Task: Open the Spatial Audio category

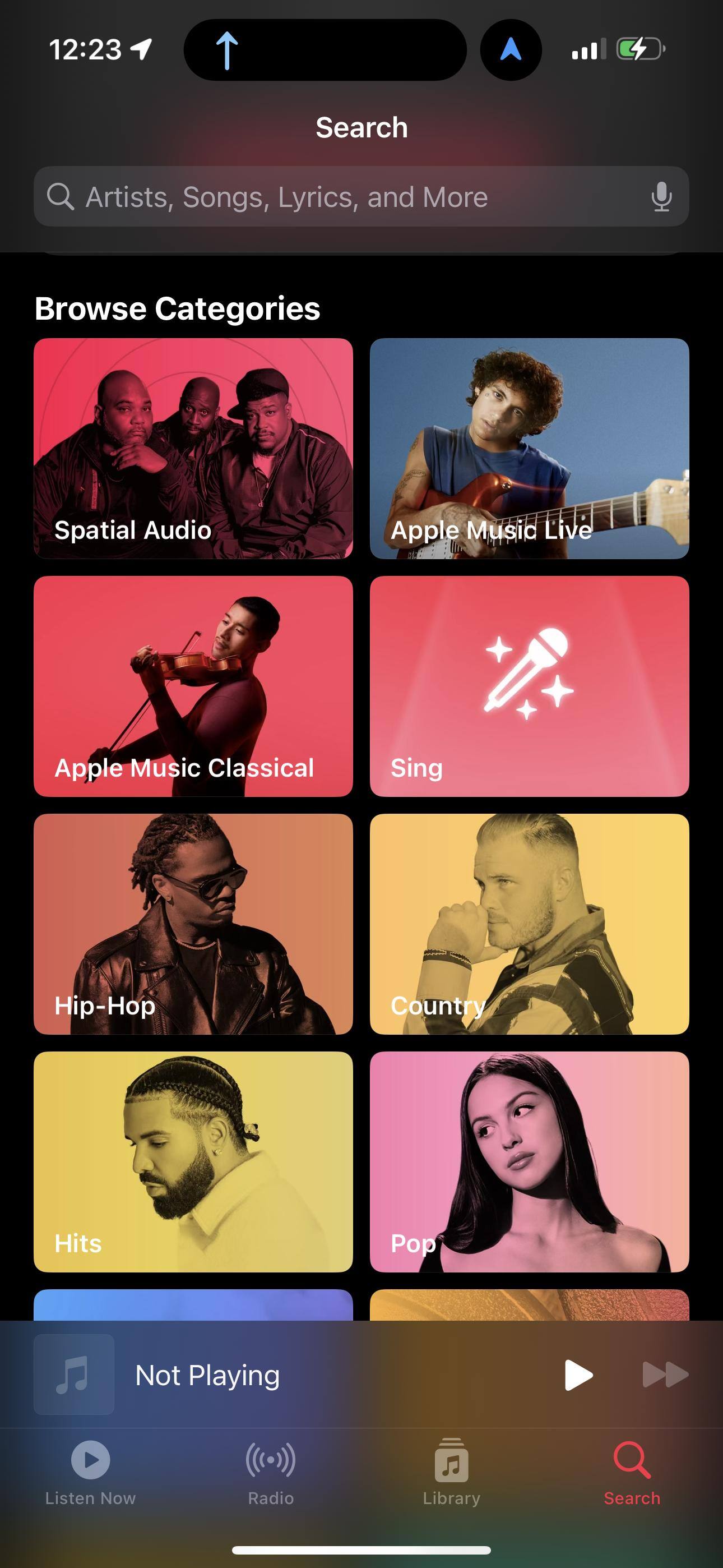Action: pos(193,449)
